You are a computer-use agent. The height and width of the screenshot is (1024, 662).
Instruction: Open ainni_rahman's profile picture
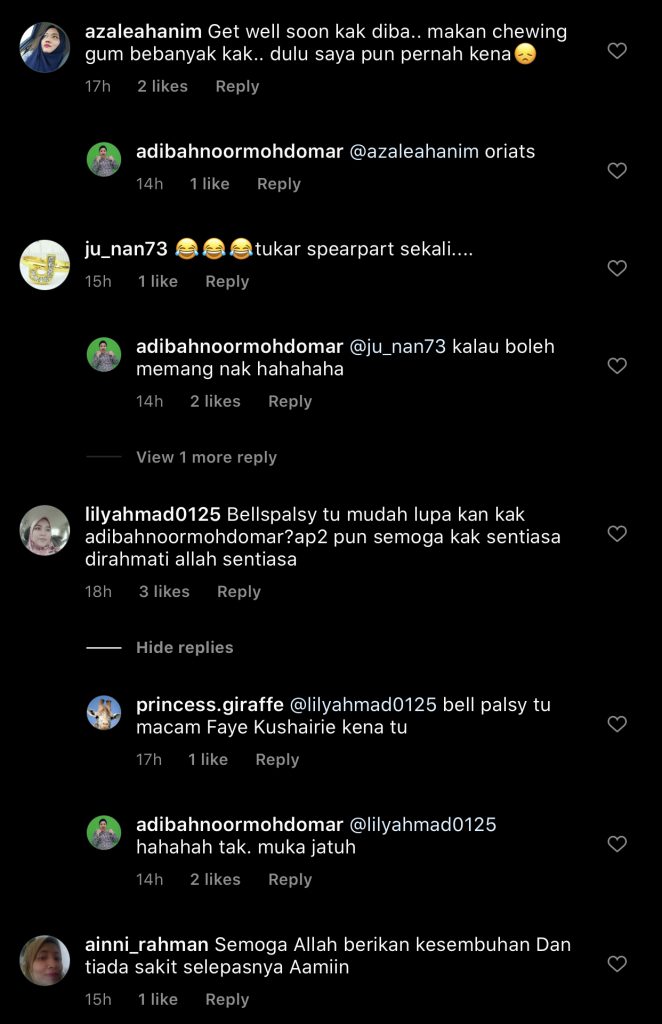45,960
